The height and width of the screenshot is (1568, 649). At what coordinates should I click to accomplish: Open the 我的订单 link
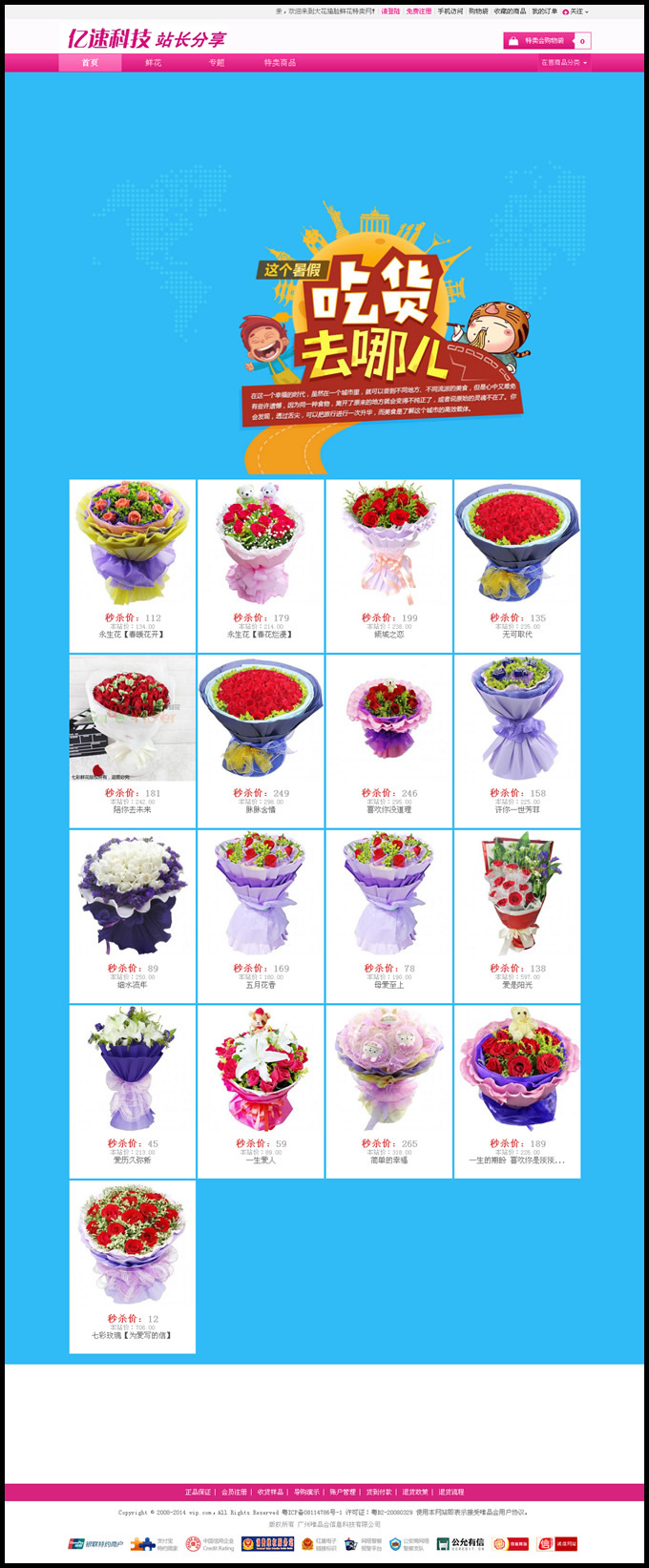[544, 11]
